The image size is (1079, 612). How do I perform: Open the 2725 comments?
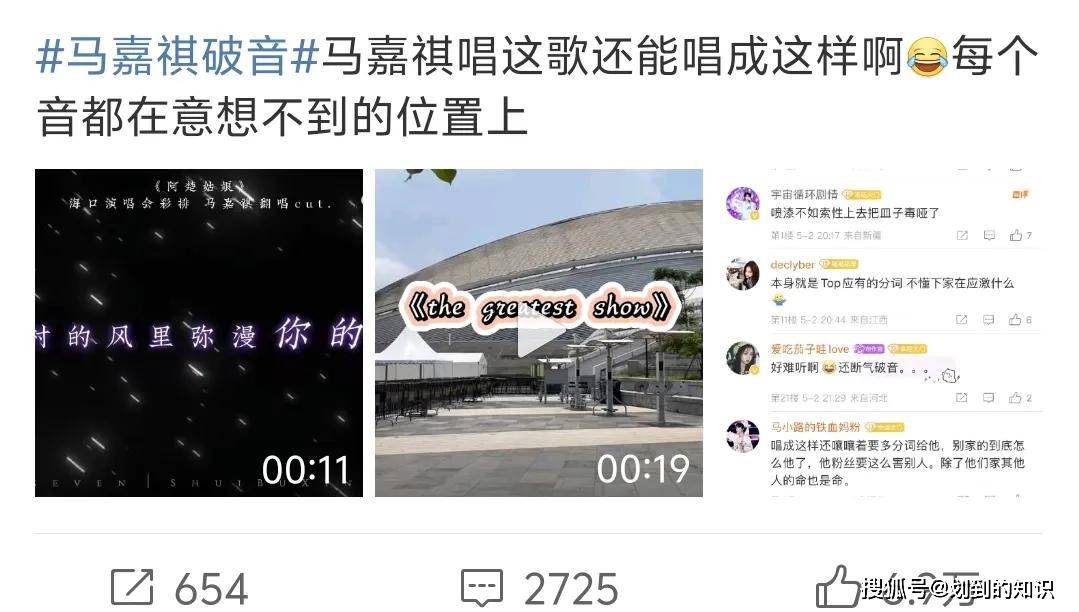coord(538,587)
